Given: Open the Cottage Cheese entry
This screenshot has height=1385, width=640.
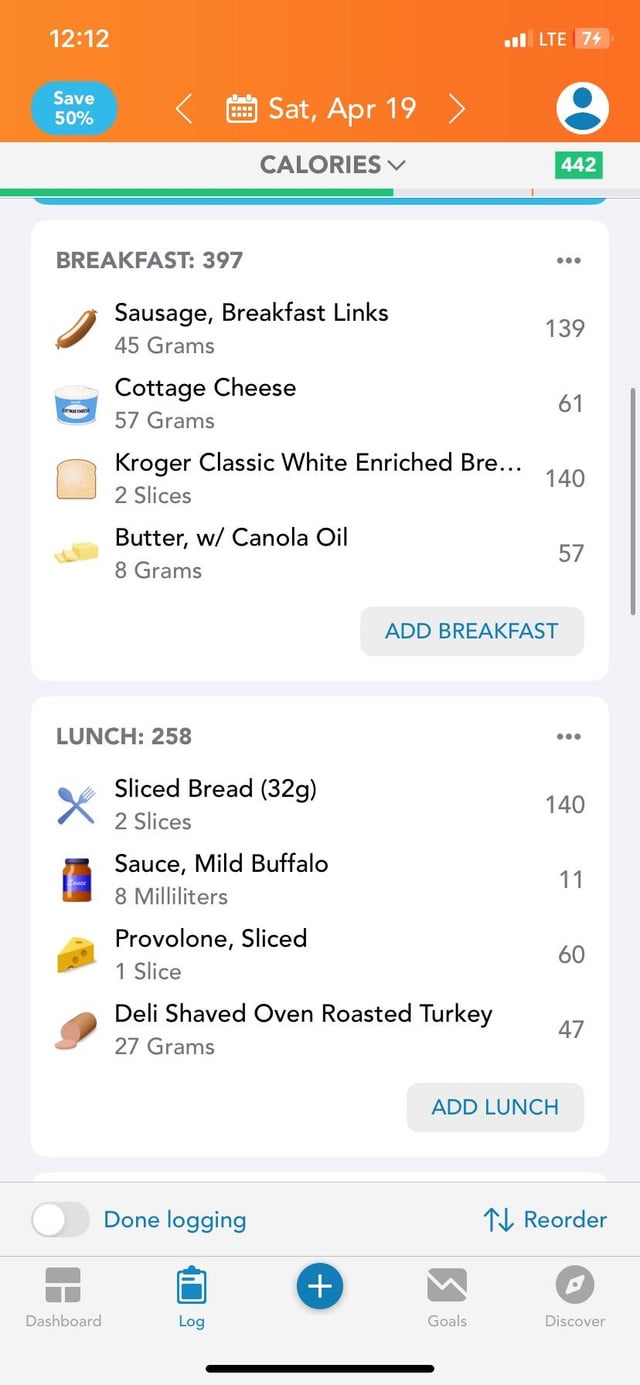Looking at the screenshot, I should (320, 403).
